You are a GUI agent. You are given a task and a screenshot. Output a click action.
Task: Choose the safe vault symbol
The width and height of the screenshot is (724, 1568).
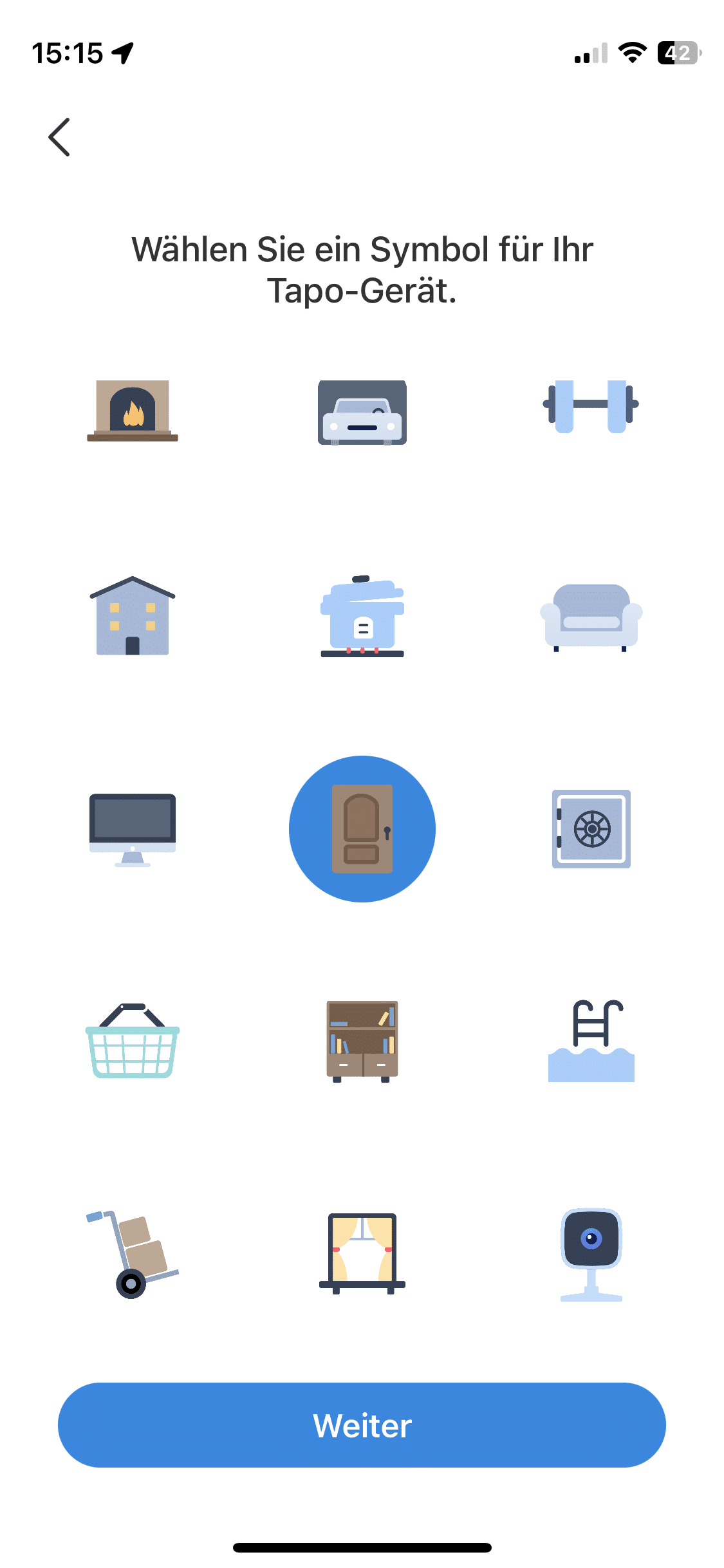pos(591,829)
